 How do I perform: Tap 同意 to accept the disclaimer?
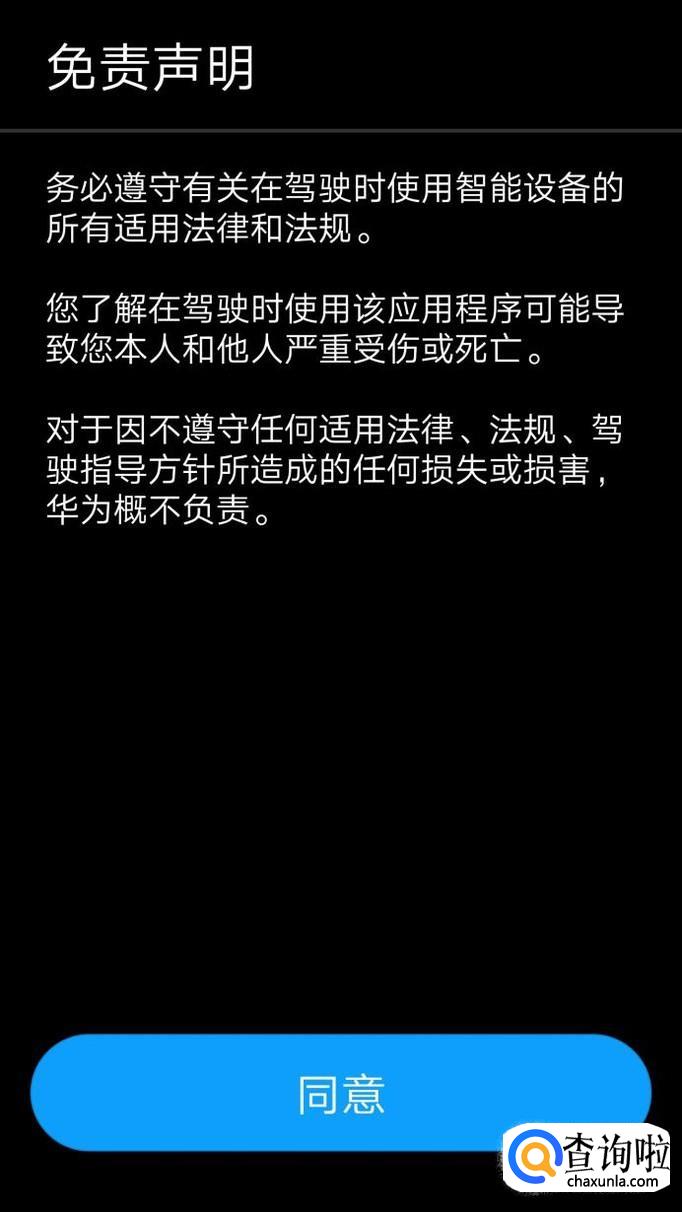tap(340, 1094)
